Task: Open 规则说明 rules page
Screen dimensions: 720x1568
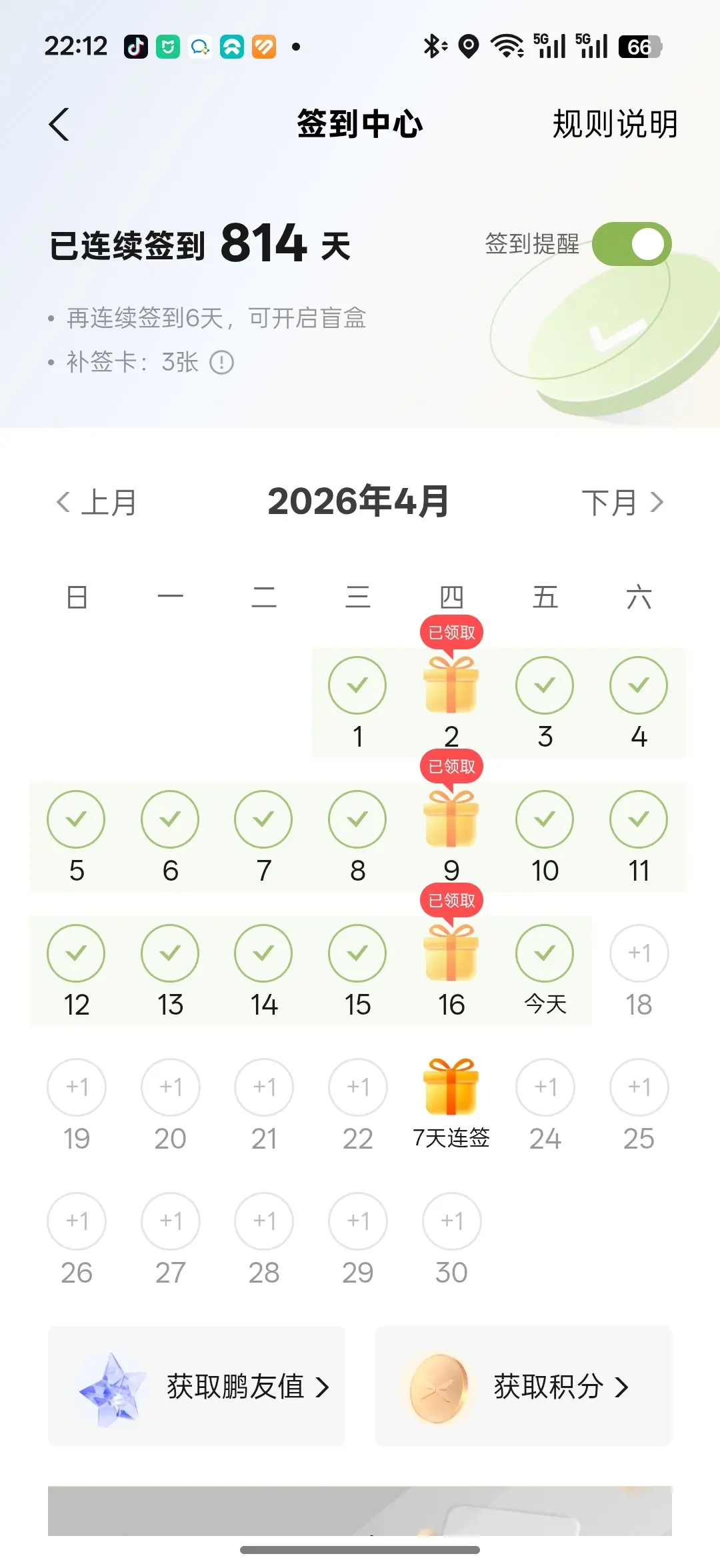Action: click(x=615, y=125)
